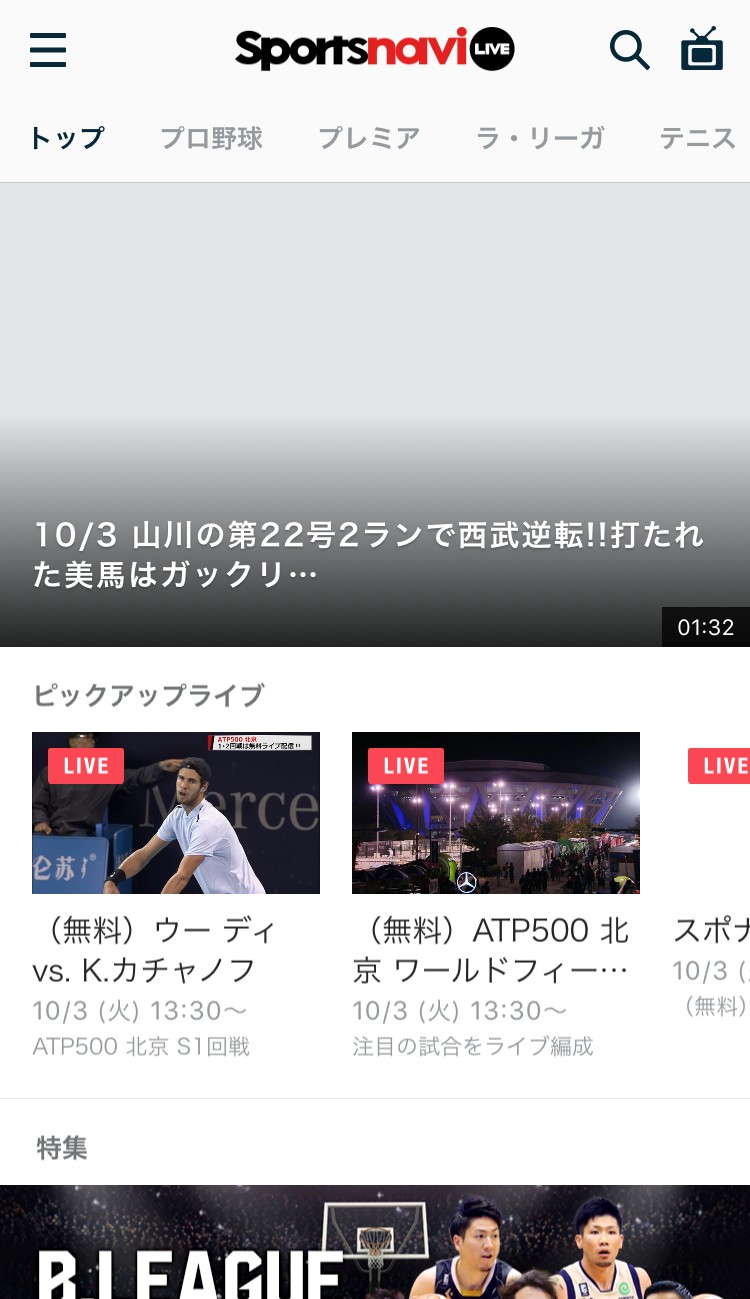Open live match ウー ディ vs. K.カチャノフ
The image size is (750, 1299).
[176, 896]
